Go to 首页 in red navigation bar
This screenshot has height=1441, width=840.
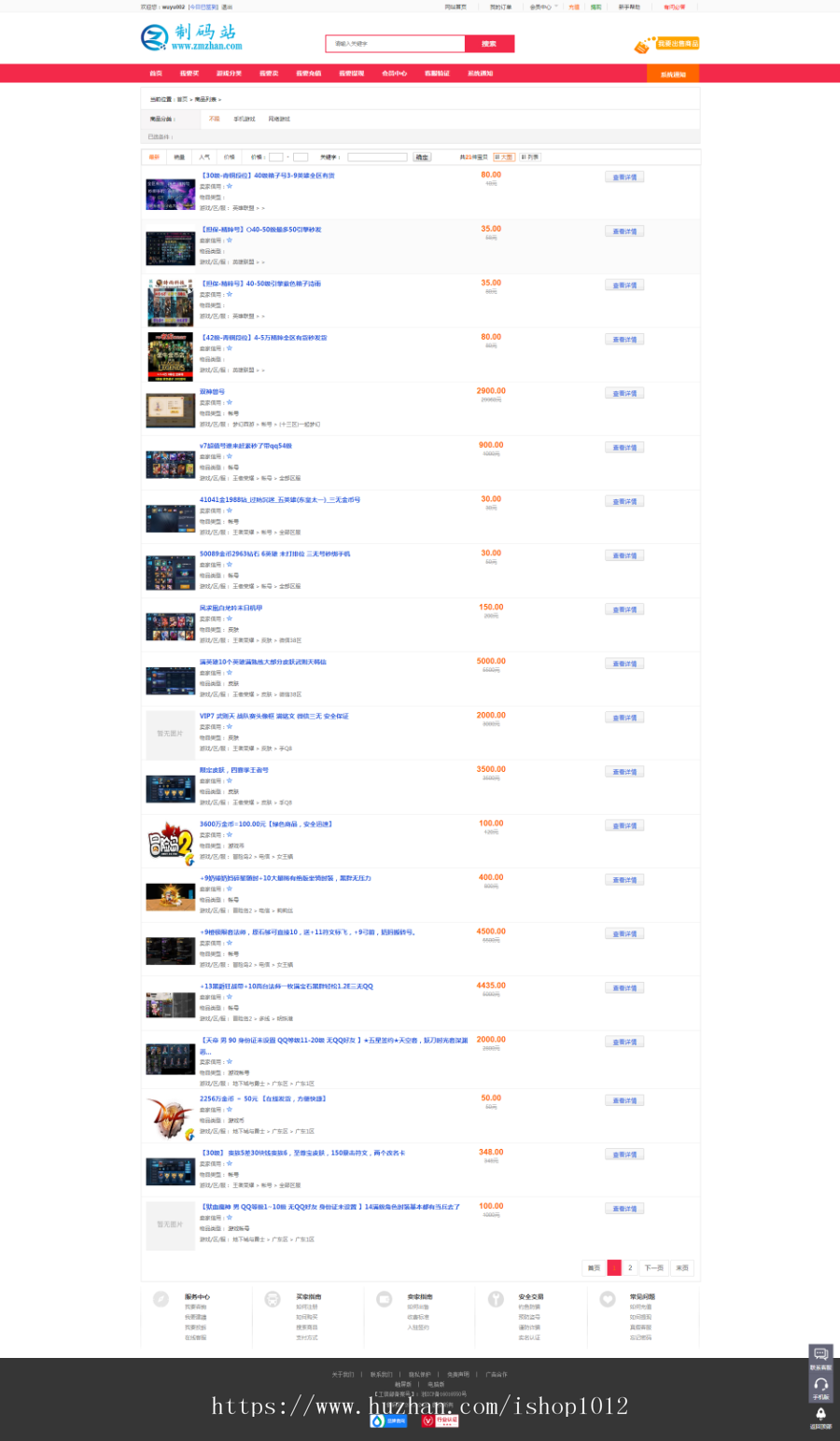(x=156, y=74)
